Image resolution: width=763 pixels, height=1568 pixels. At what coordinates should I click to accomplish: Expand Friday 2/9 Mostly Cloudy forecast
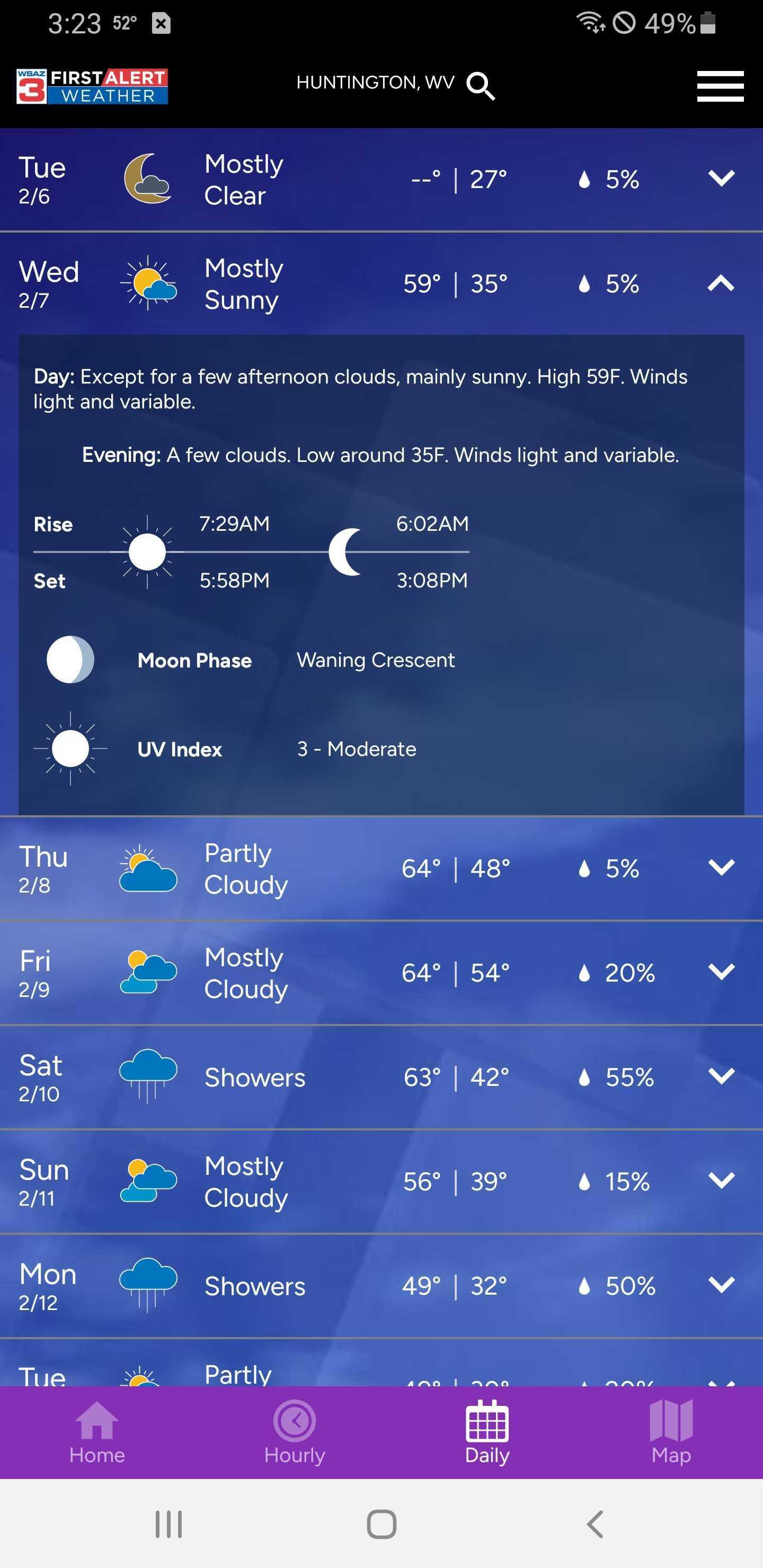click(721, 972)
